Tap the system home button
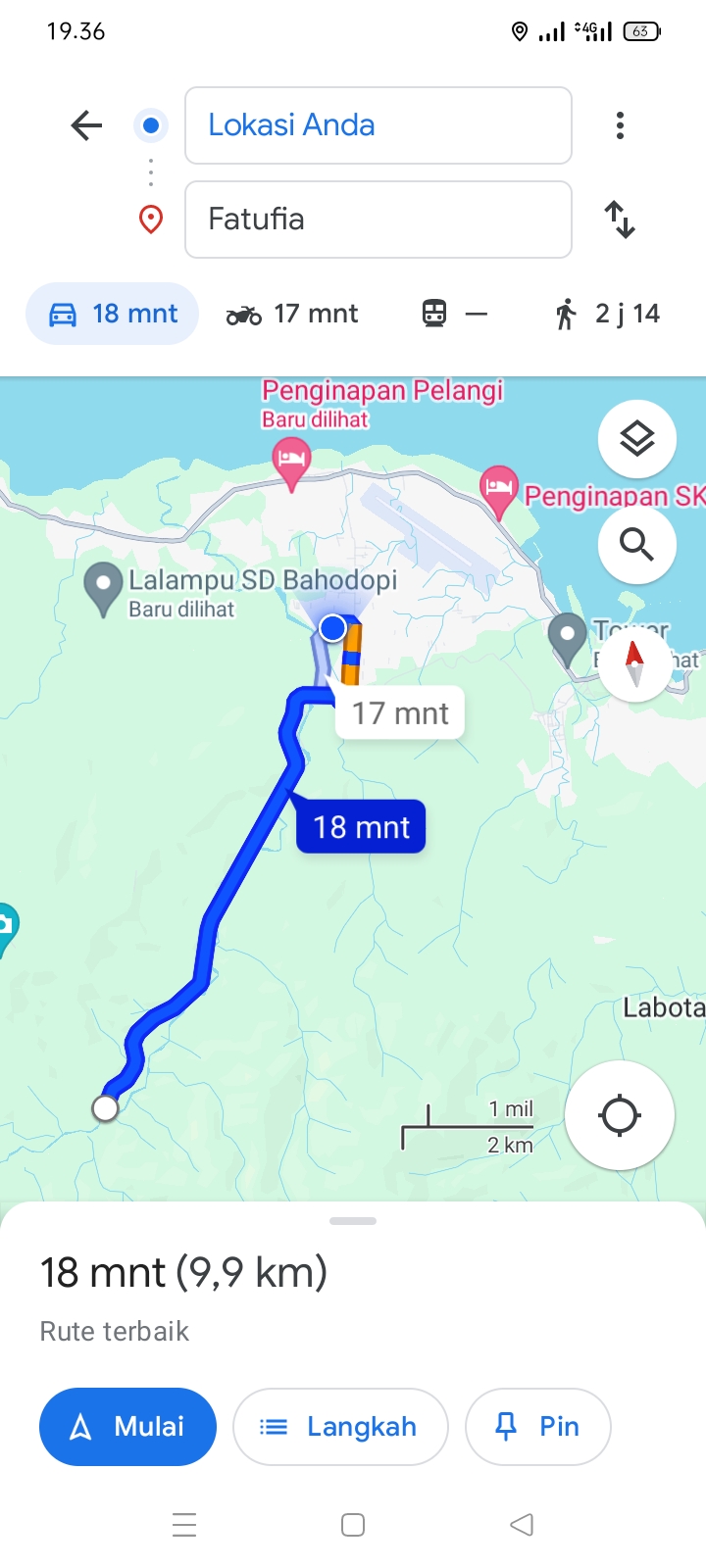Image resolution: width=706 pixels, height=1568 pixels. tap(353, 1525)
